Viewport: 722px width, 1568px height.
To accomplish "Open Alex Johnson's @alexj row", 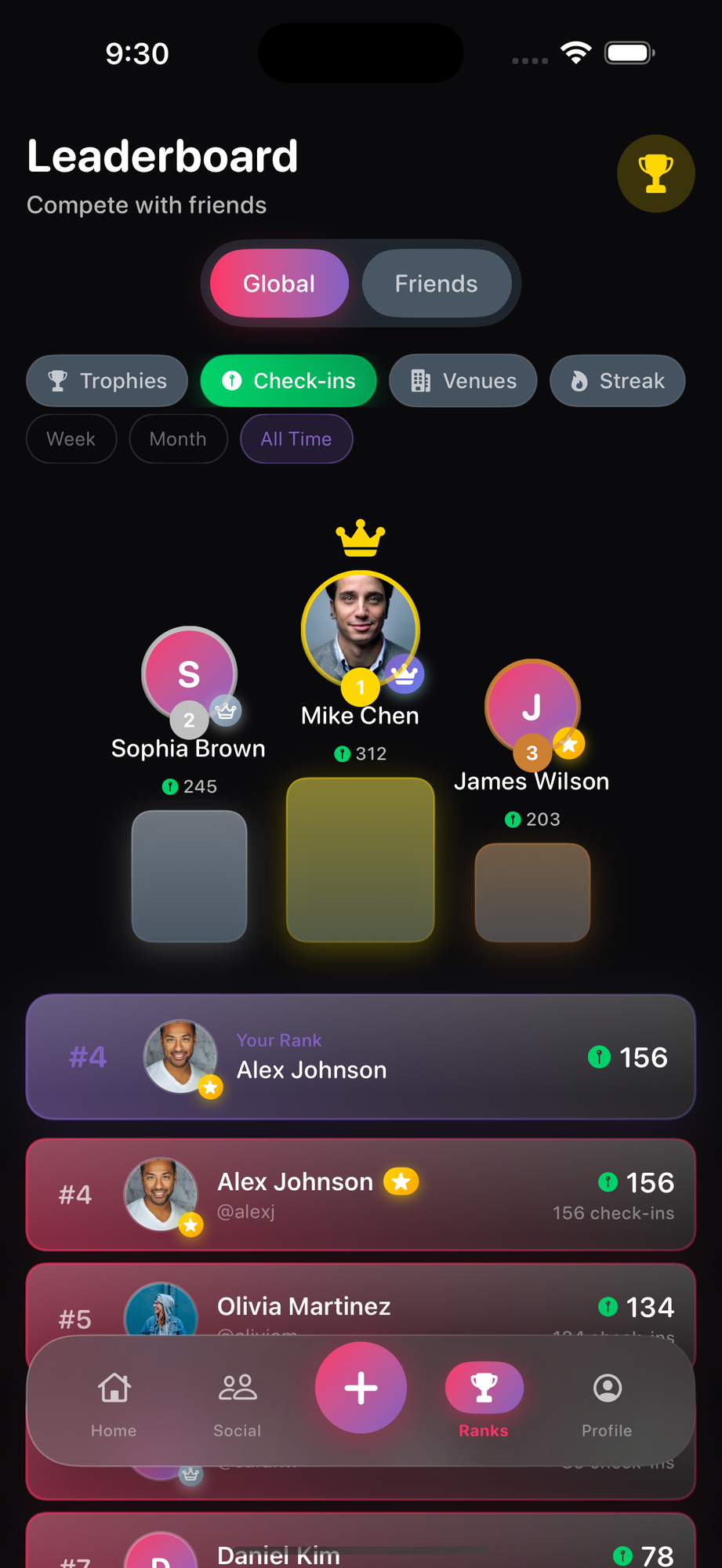I will click(361, 1195).
